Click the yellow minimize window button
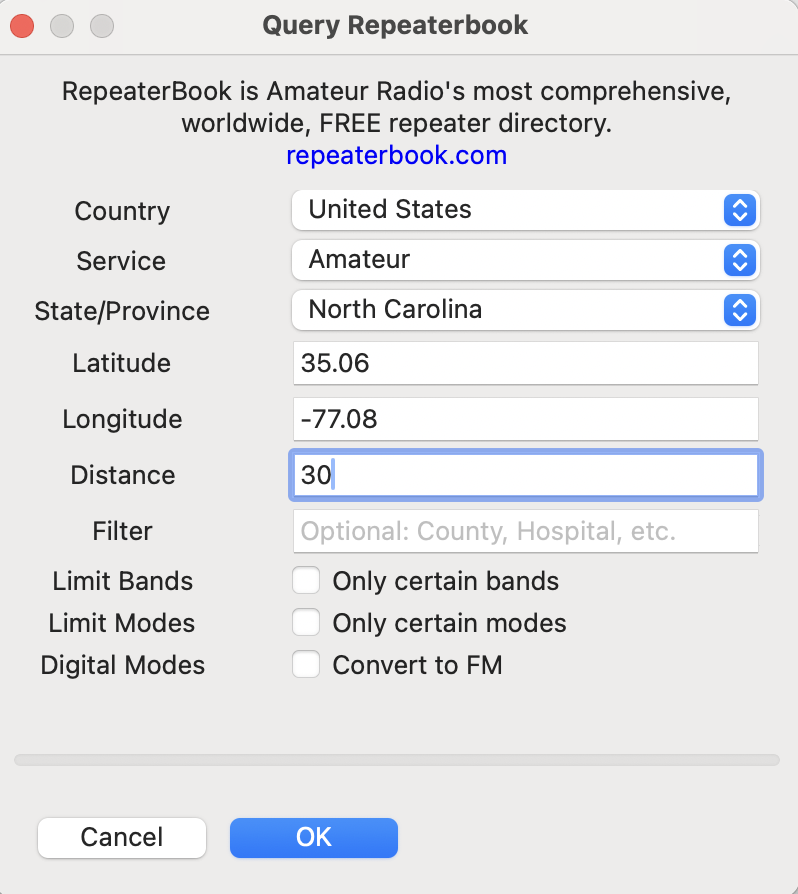This screenshot has height=894, width=798. pyautogui.click(x=61, y=26)
